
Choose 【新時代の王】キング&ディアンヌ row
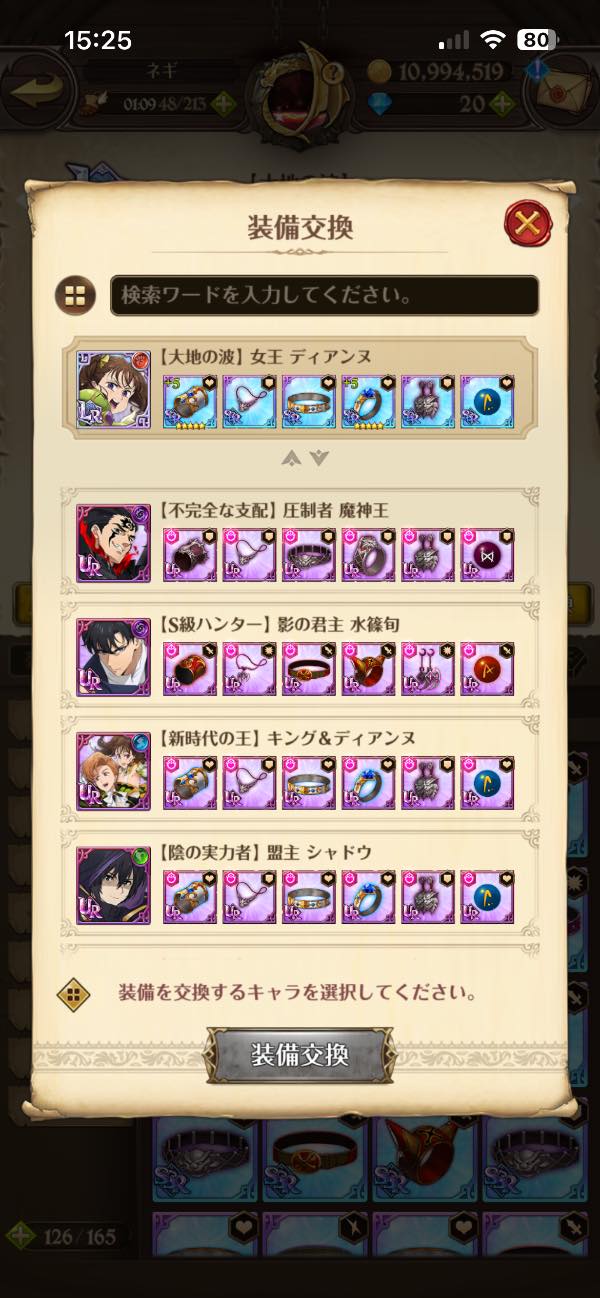point(300,770)
